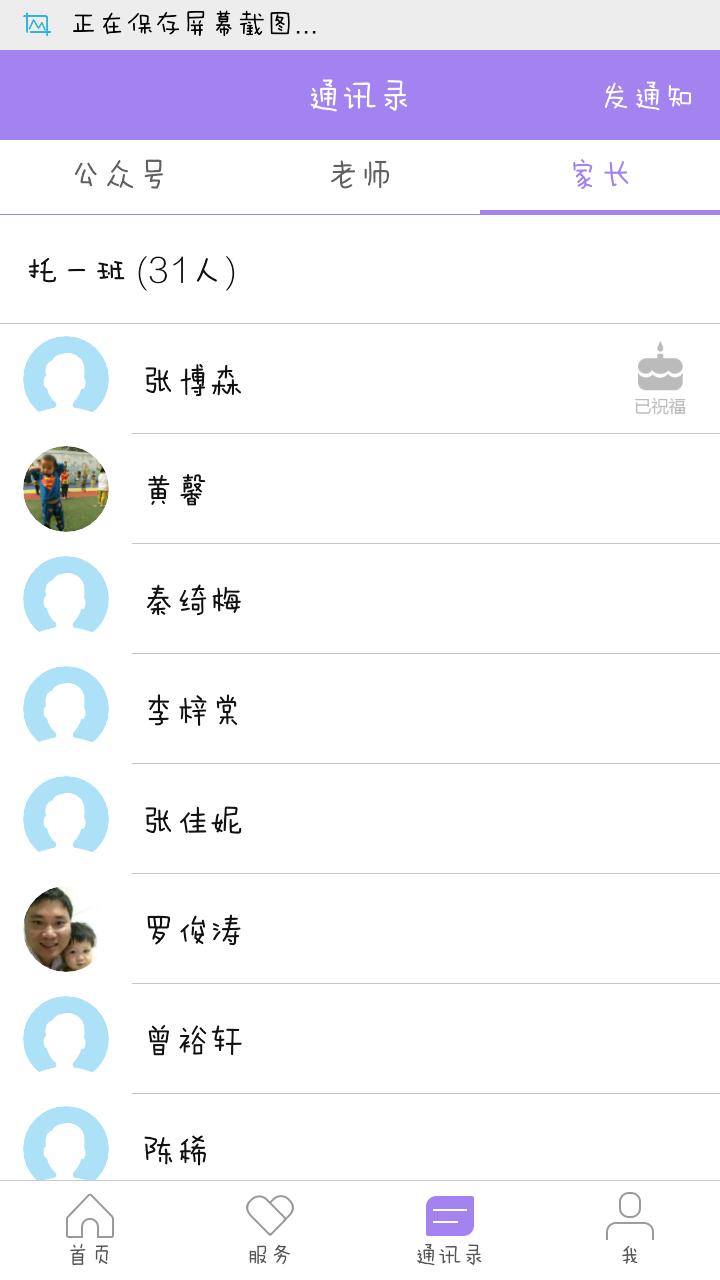Open contact 张佳妮
The height and width of the screenshot is (1280, 720).
pyautogui.click(x=360, y=819)
